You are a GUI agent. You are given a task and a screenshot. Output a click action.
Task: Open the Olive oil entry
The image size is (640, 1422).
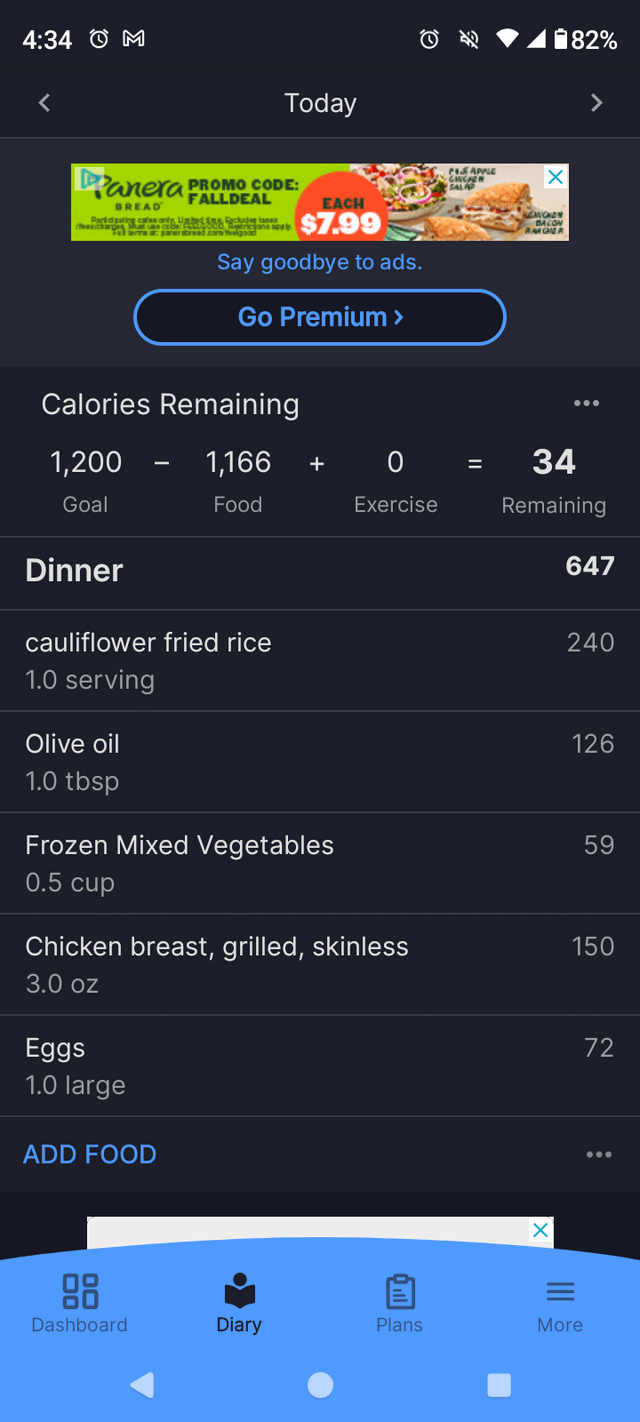point(320,762)
